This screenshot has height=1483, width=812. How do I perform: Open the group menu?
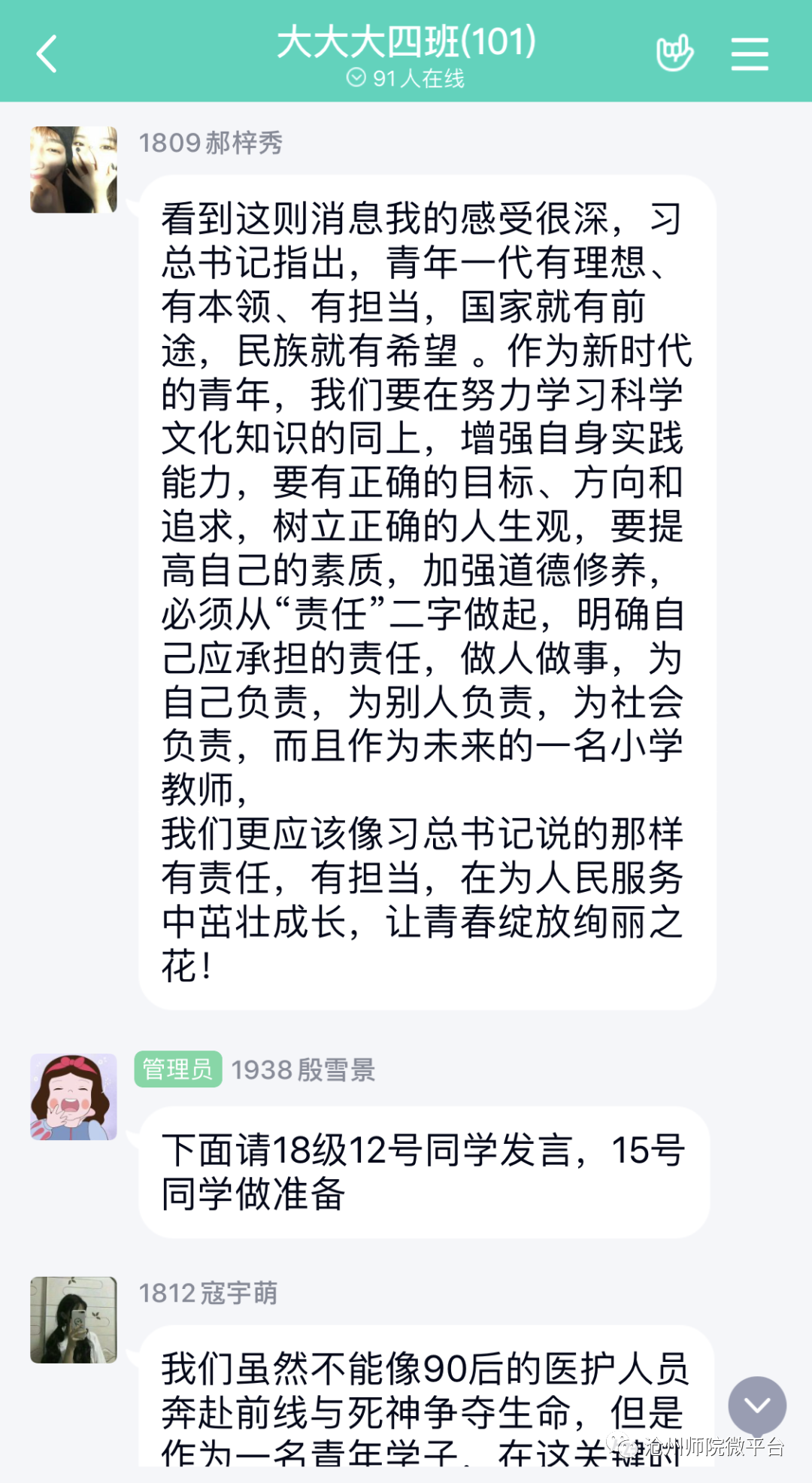749,54
